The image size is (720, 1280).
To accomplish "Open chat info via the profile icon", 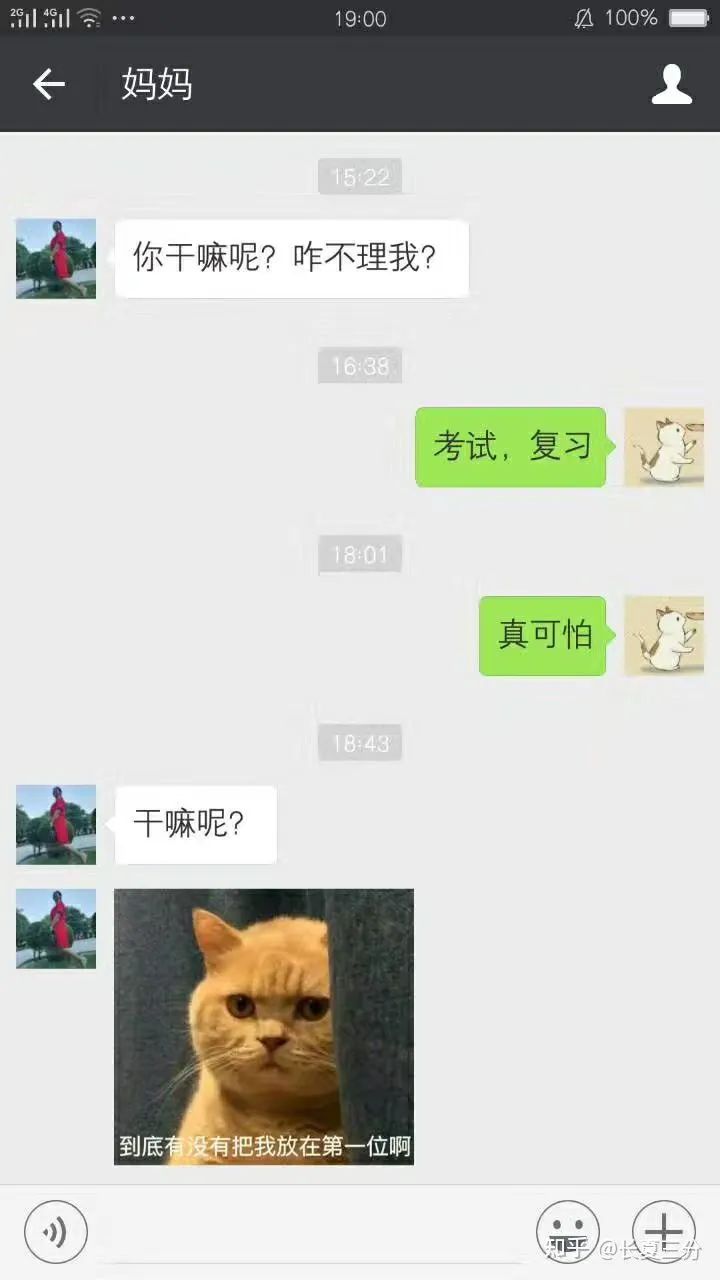I will pyautogui.click(x=671, y=85).
